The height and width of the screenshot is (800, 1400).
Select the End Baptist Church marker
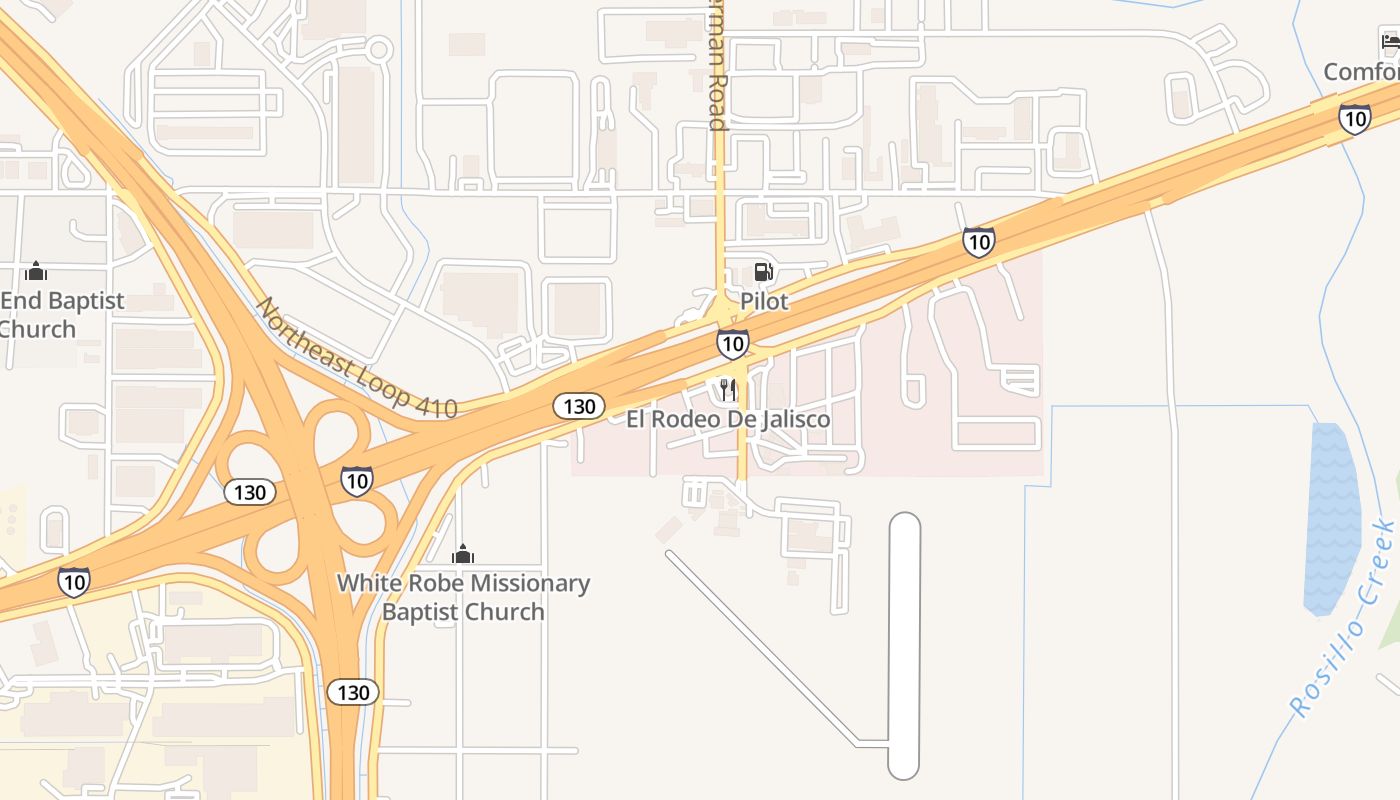click(37, 271)
